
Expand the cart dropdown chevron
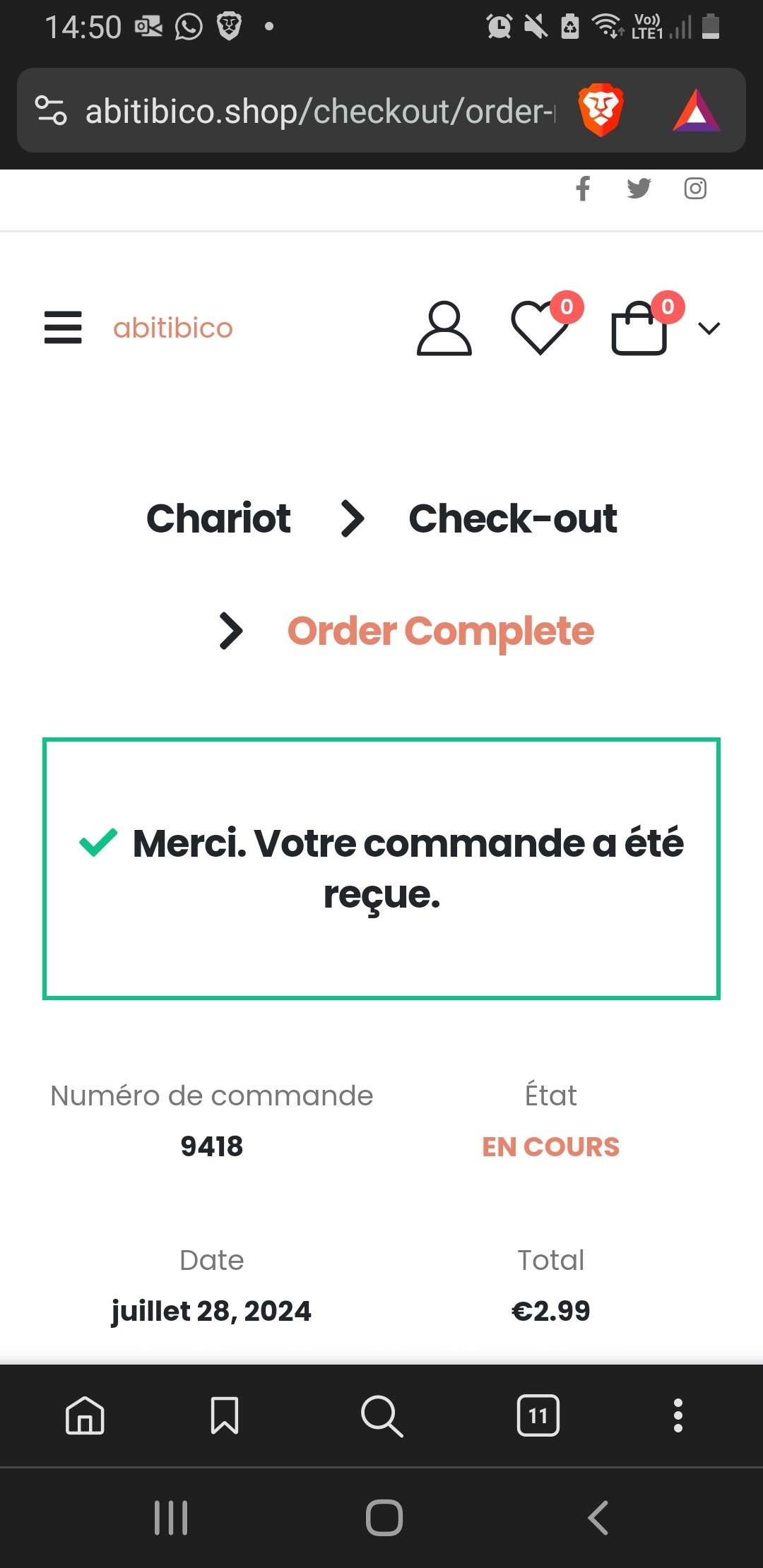coord(709,328)
